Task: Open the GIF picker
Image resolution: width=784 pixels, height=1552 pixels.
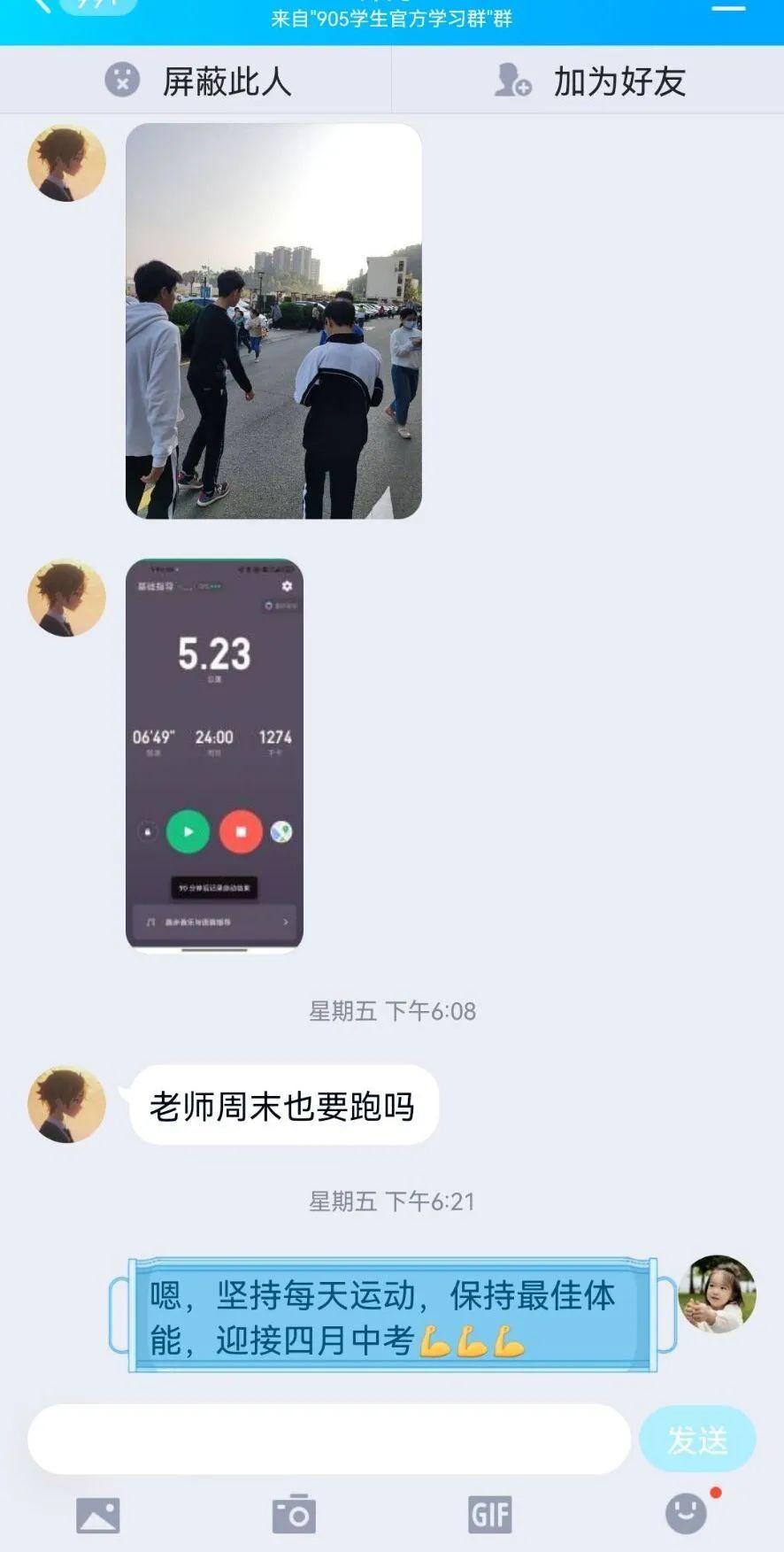Action: (490, 1515)
